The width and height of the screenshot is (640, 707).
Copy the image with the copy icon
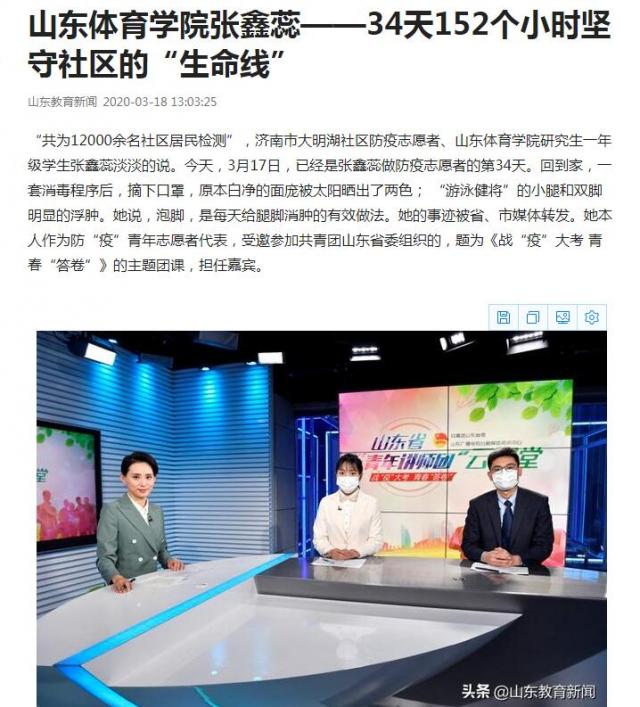[x=533, y=317]
